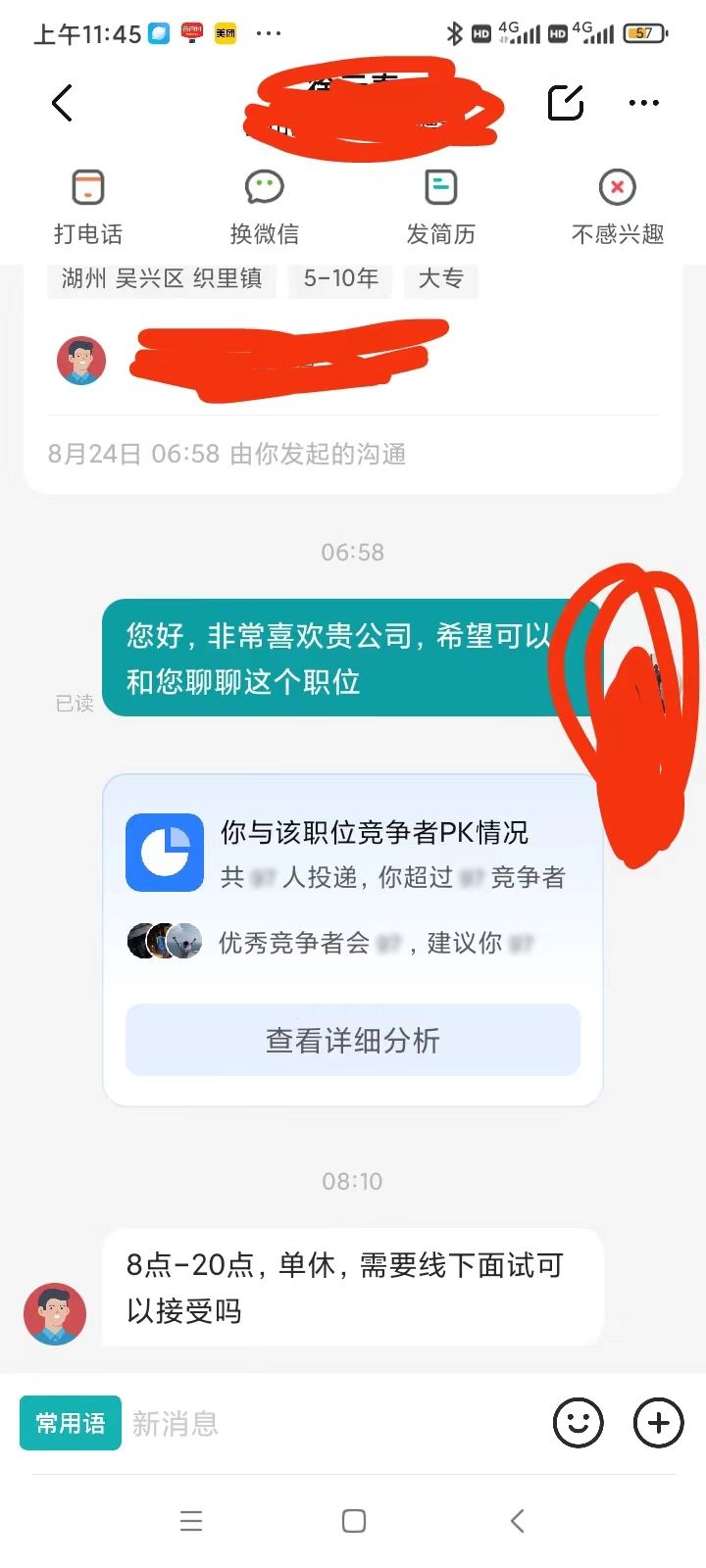Tap 打电话 to call the recruiter
This screenshot has height=1568, width=706.
pyautogui.click(x=88, y=206)
